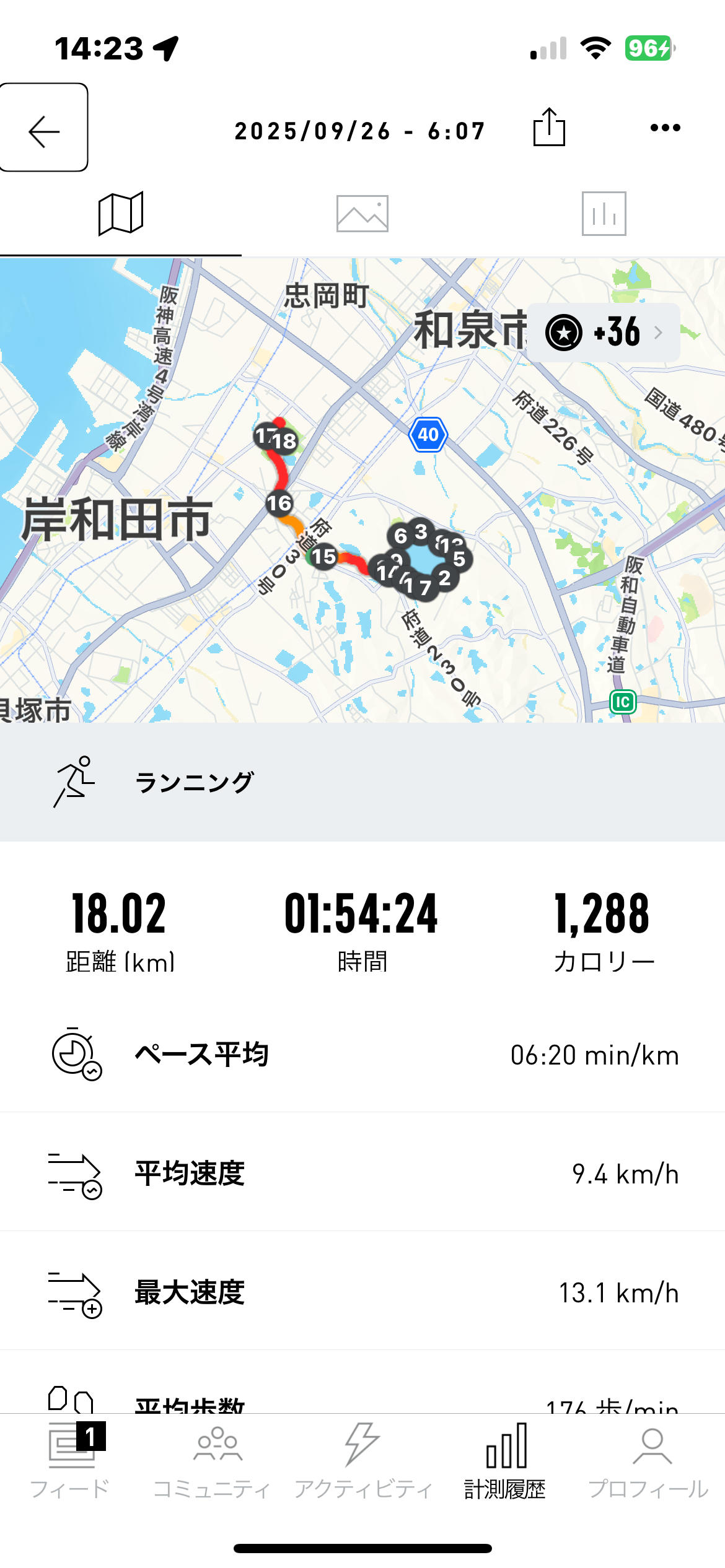
Task: Switch to the map view tab
Action: [x=121, y=214]
